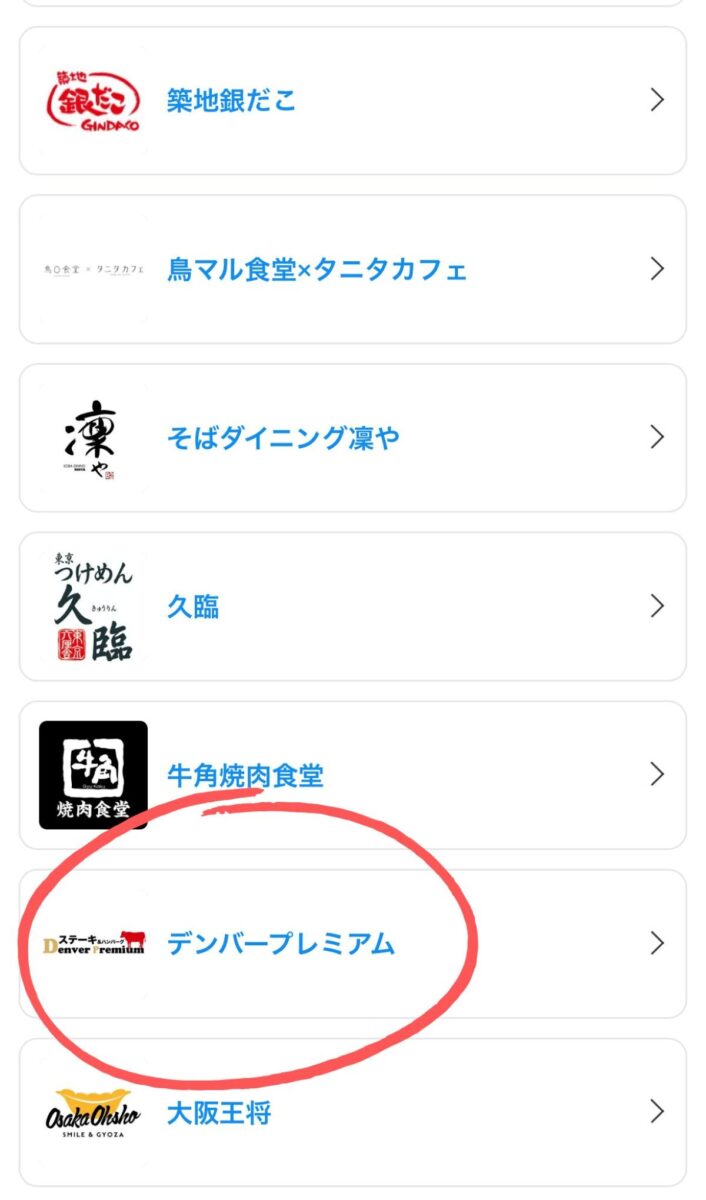
Task: Open そばダイニング凛や
Action: click(352, 437)
